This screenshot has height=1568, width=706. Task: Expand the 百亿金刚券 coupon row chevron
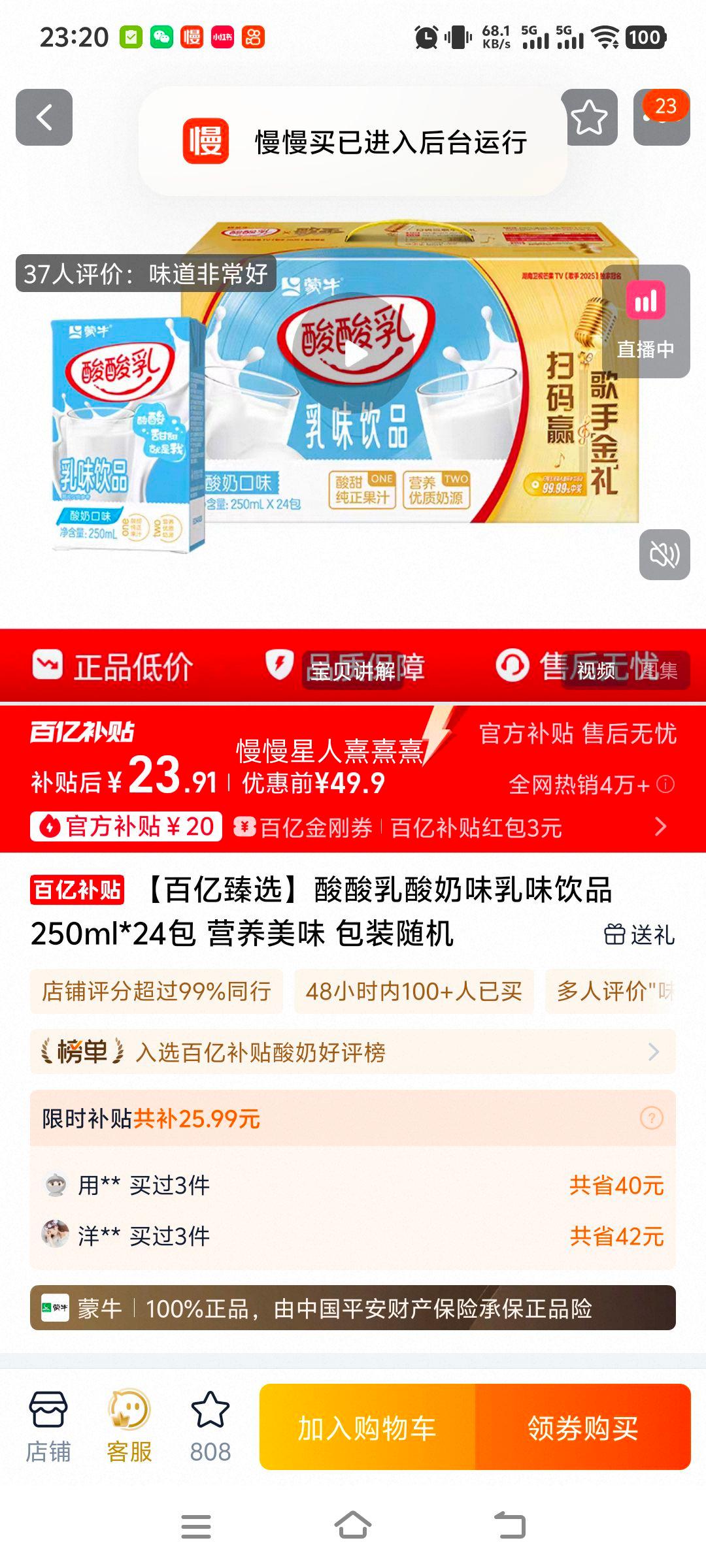662,827
